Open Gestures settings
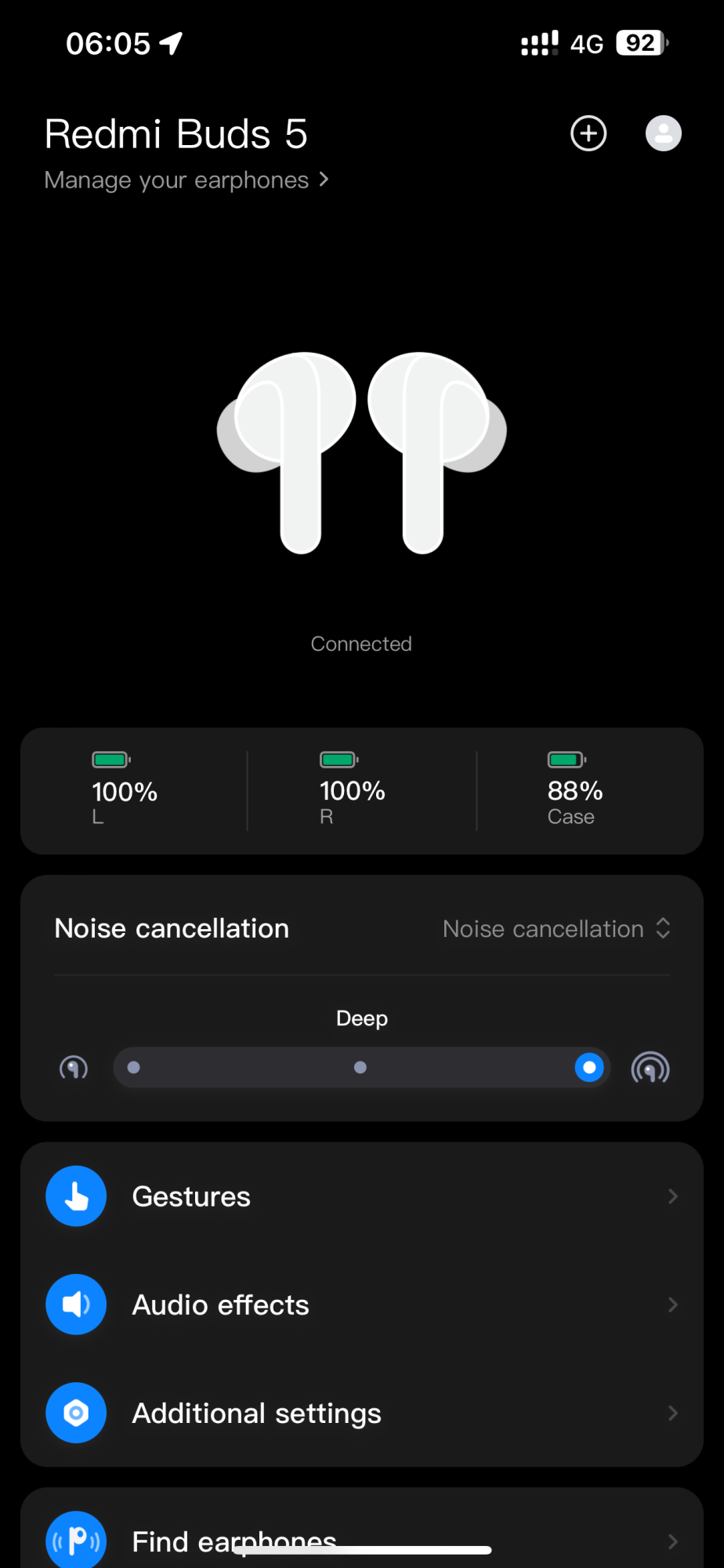724x1568 pixels. coord(361,1196)
